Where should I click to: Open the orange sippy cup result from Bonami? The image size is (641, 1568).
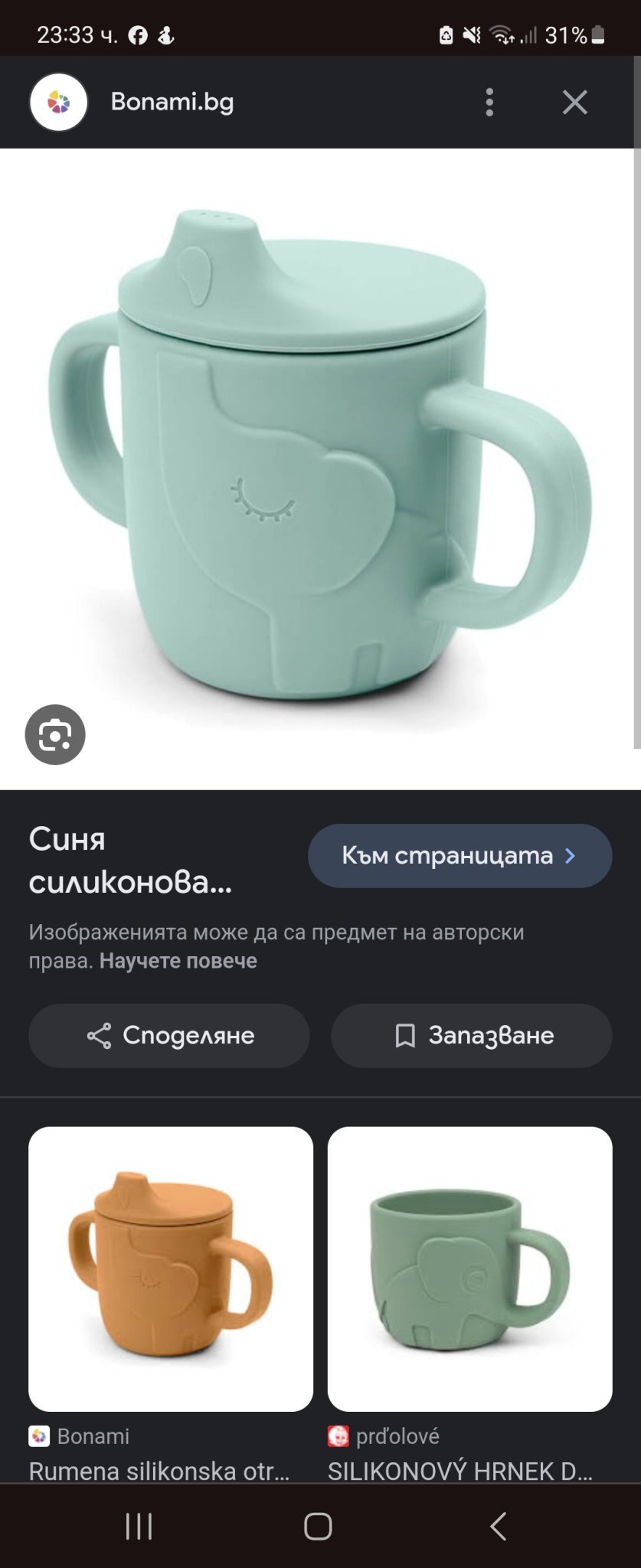[171, 1269]
